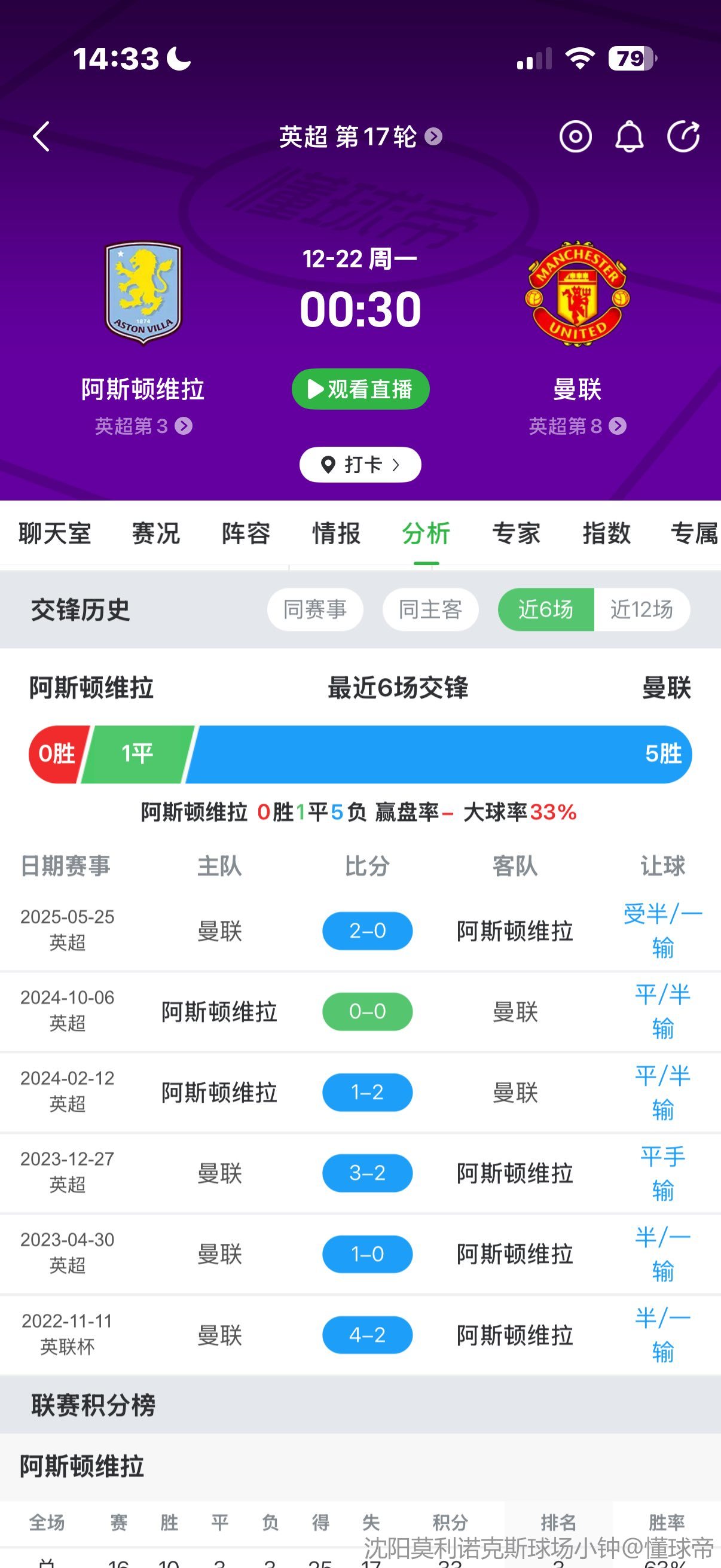Switch to the 专家 tab
The width and height of the screenshot is (721, 1568).
pyautogui.click(x=517, y=534)
